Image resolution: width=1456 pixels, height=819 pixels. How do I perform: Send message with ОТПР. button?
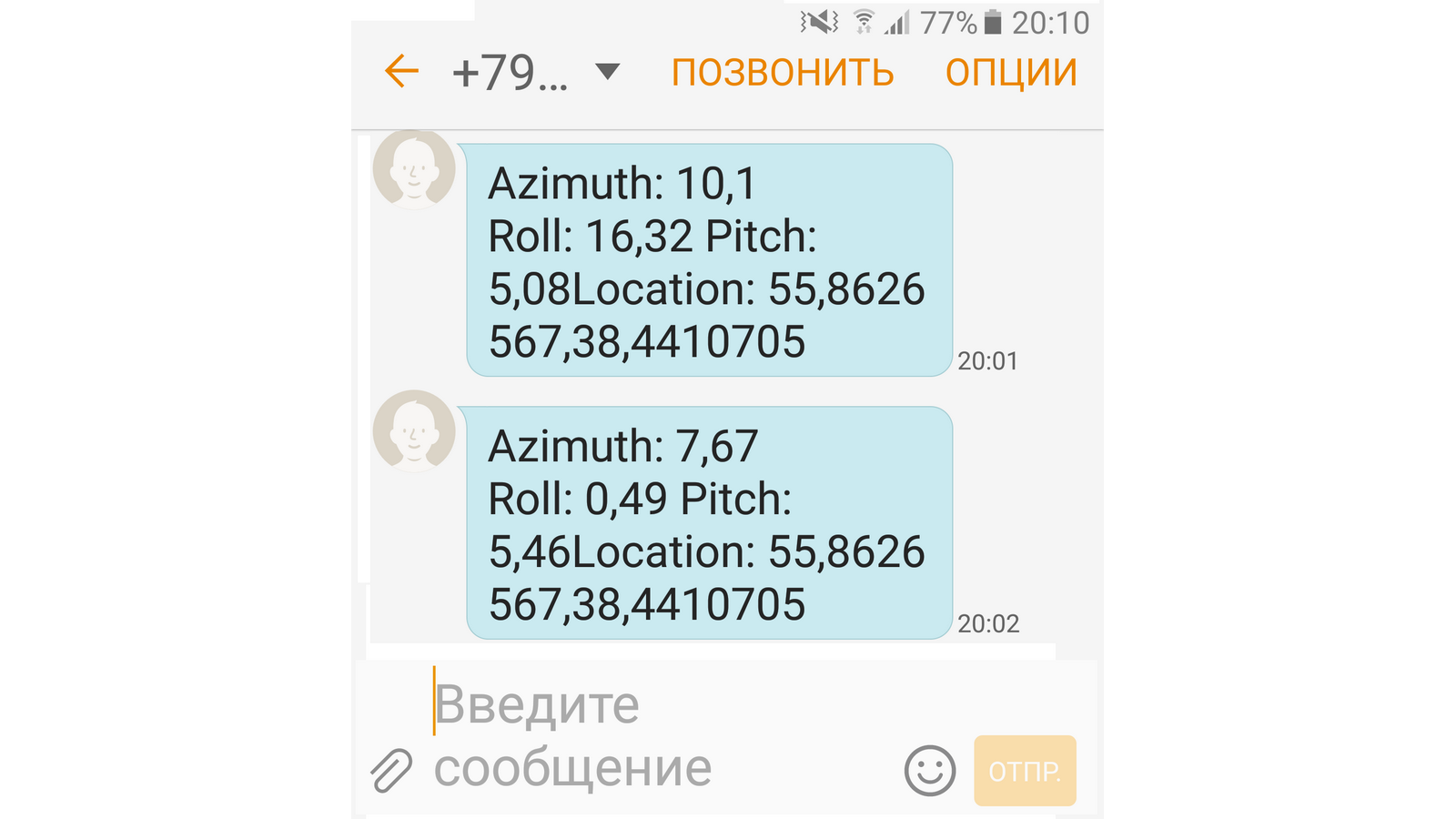[x=1025, y=771]
